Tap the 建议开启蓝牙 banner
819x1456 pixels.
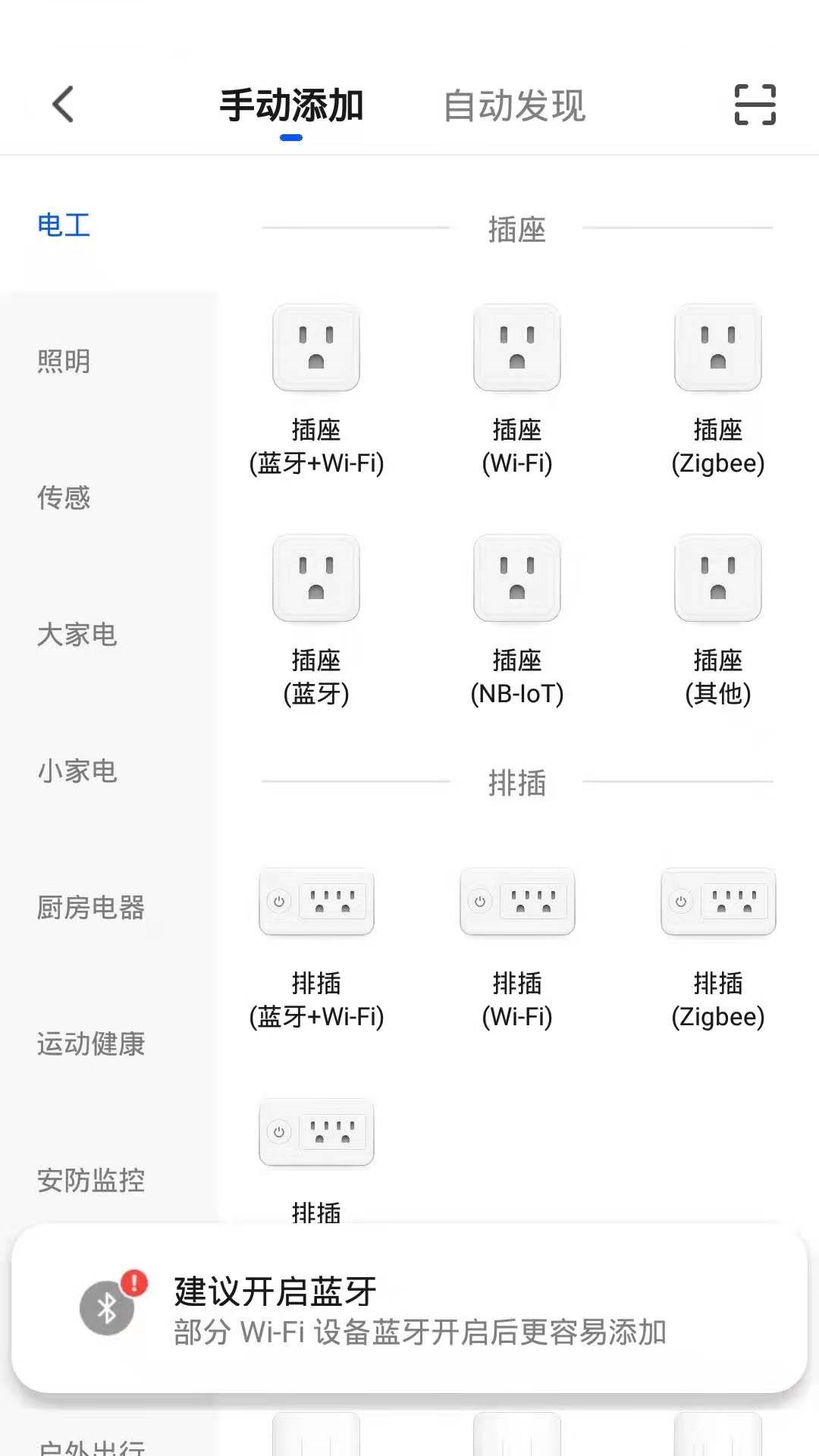click(x=409, y=1309)
